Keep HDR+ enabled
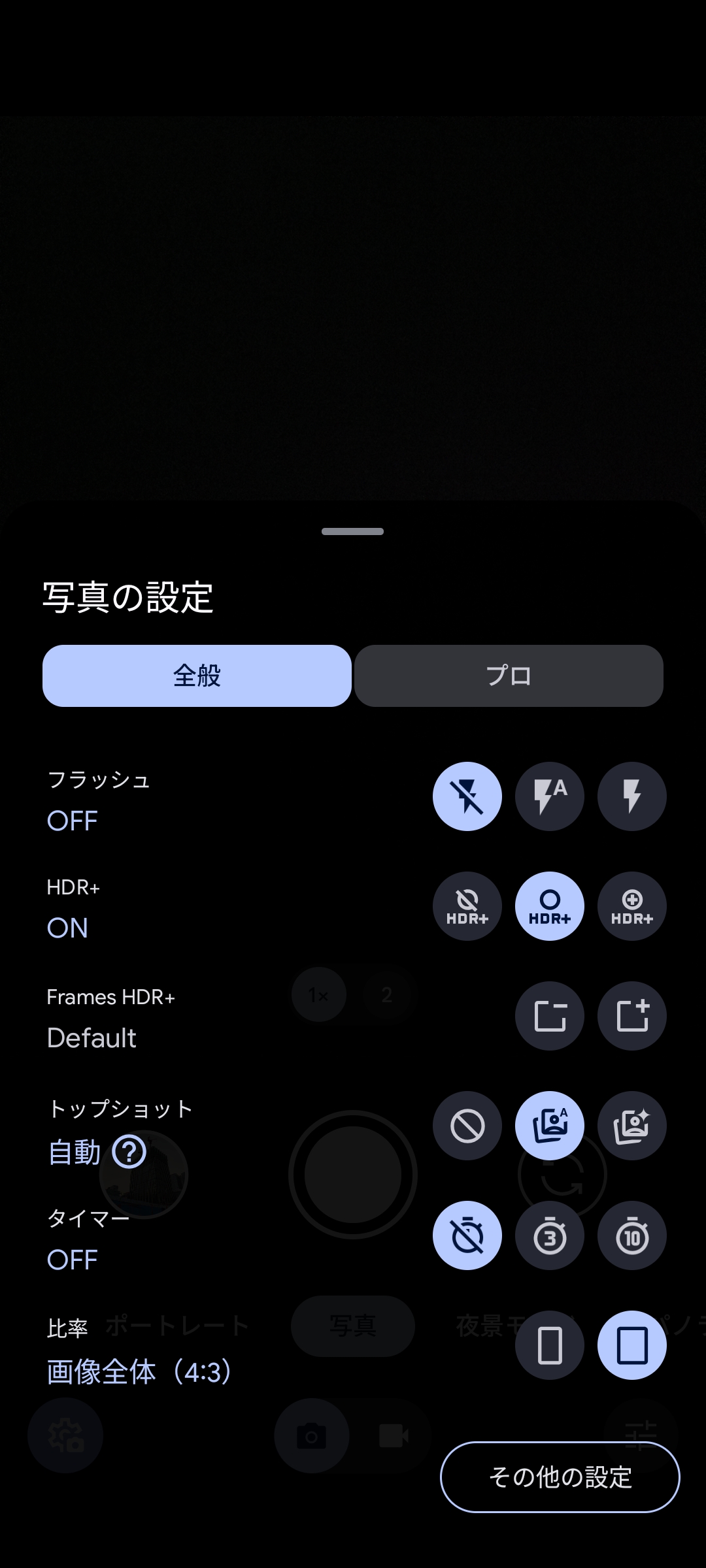Screen dimensions: 706x1568 [x=549, y=906]
